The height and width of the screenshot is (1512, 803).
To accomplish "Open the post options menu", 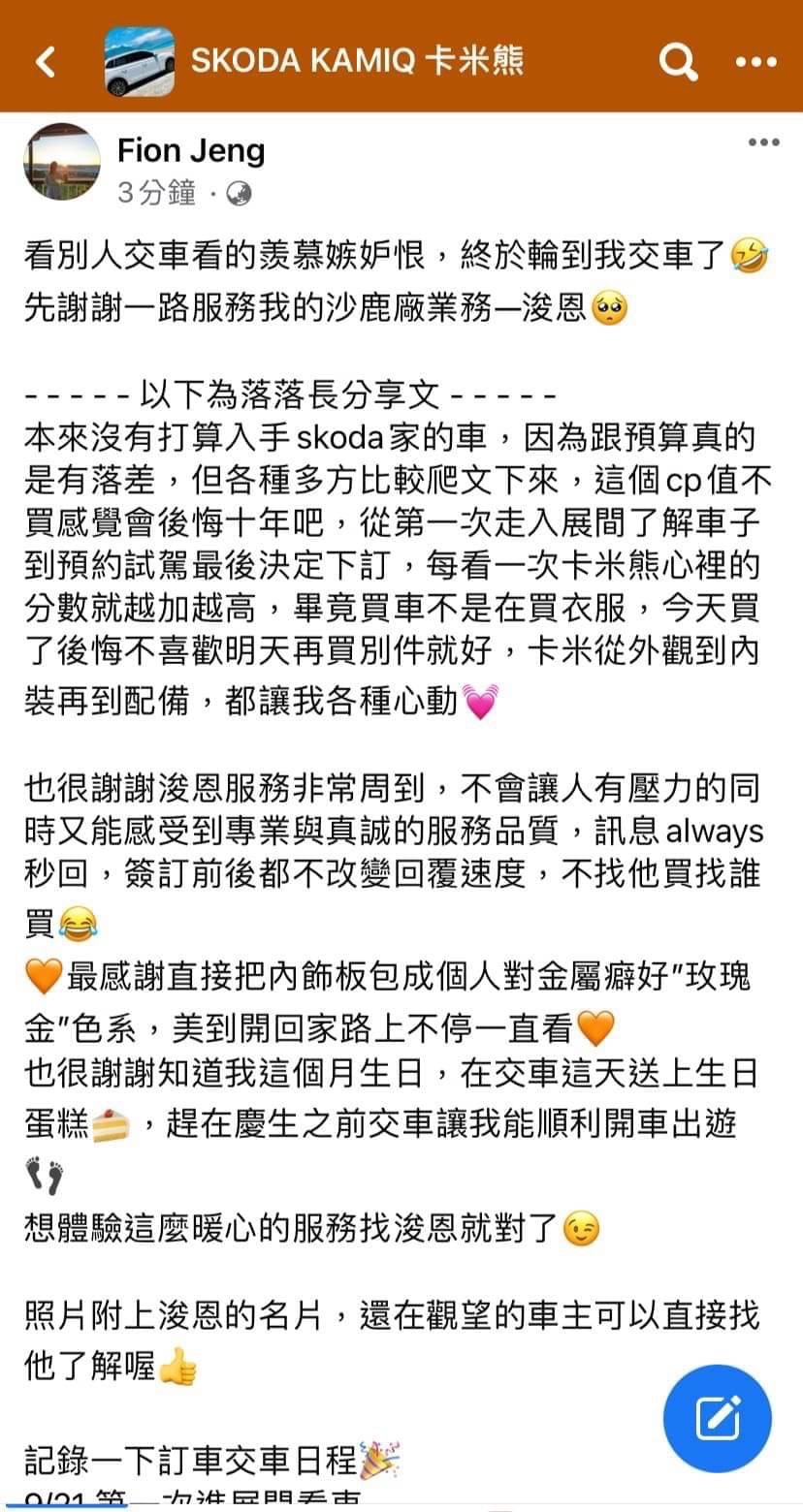I will tap(763, 142).
